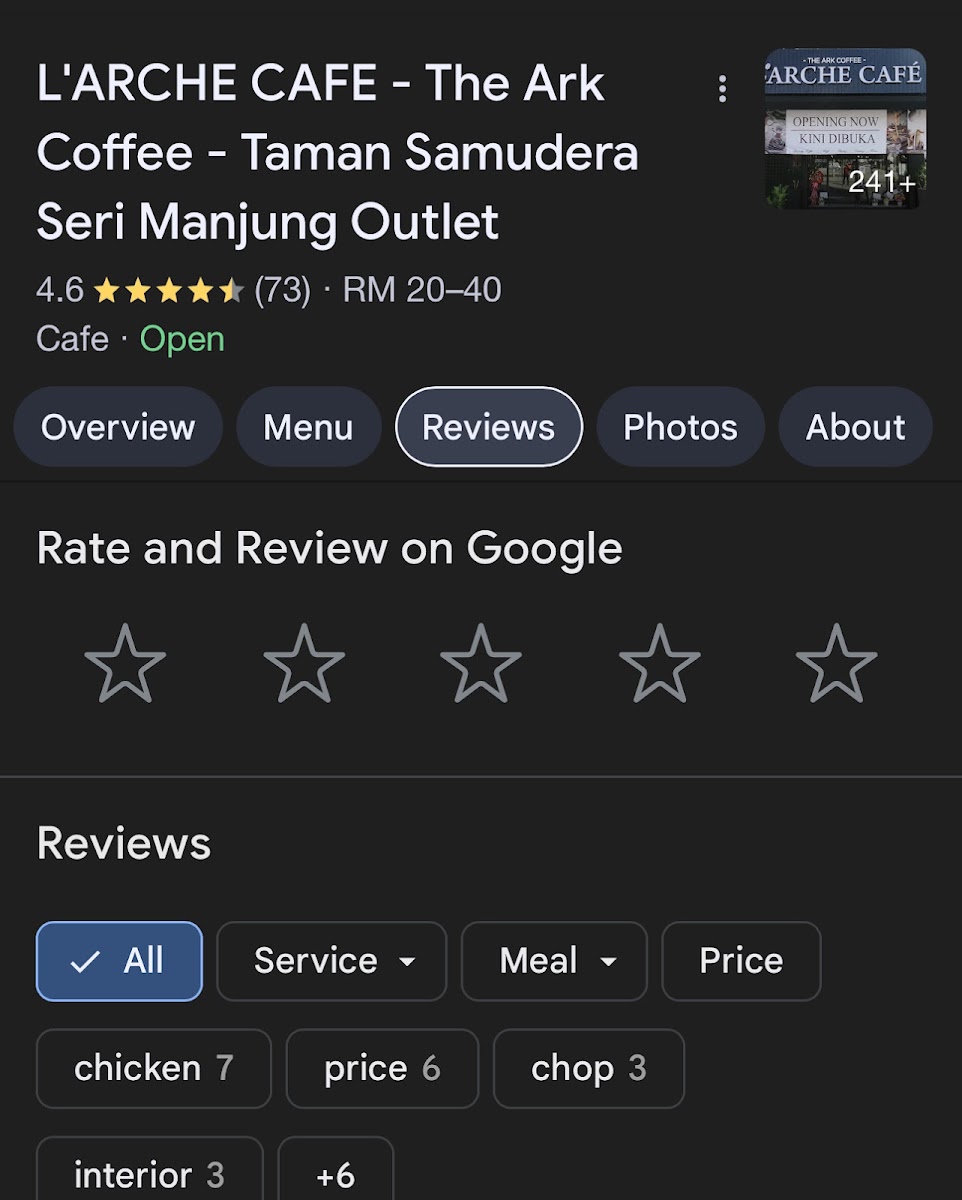Image resolution: width=962 pixels, height=1200 pixels.
Task: Switch to the Overview tab
Action: click(x=118, y=427)
